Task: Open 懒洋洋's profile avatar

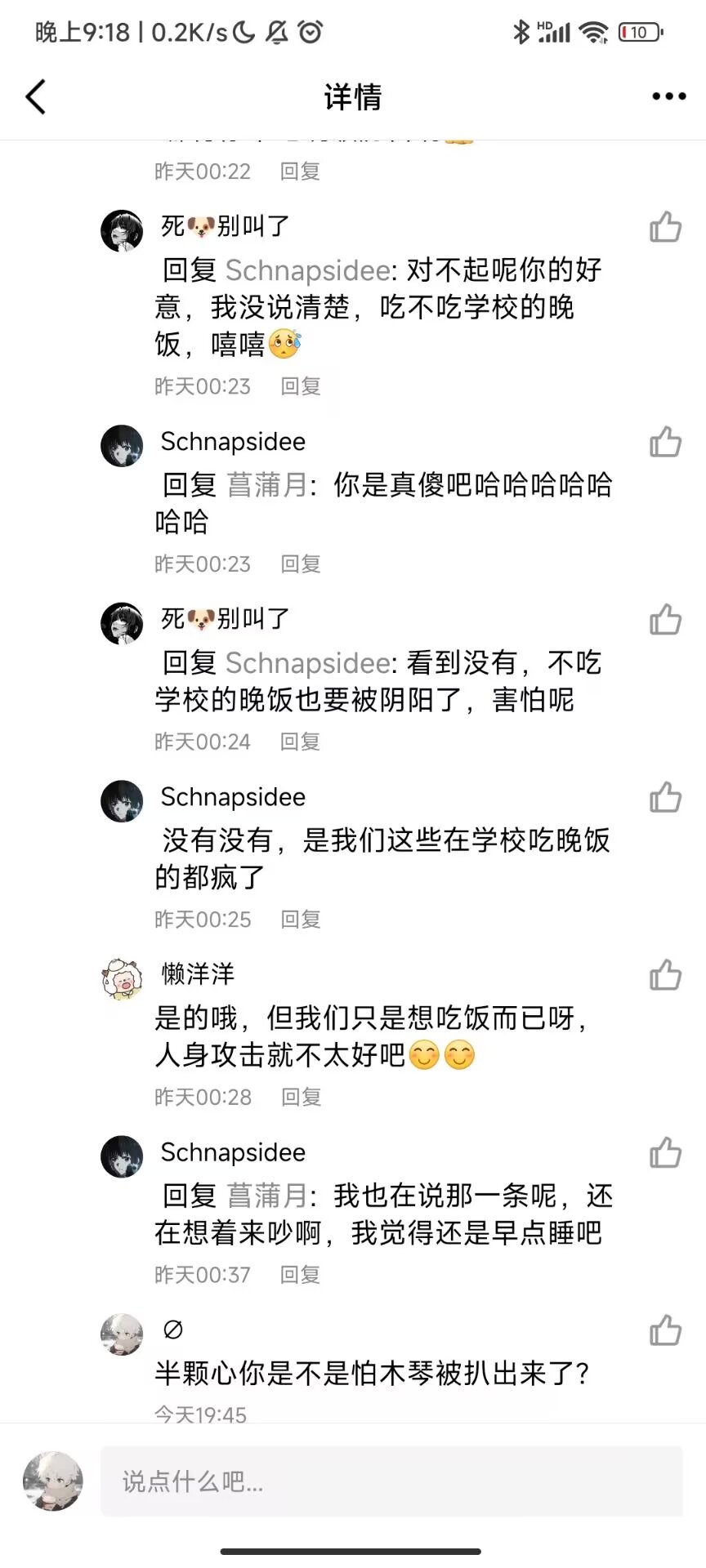Action: pos(122,978)
